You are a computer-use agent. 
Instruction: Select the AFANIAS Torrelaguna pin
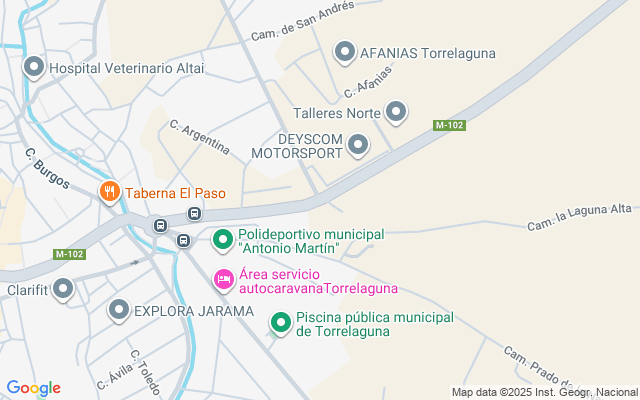[346, 51]
